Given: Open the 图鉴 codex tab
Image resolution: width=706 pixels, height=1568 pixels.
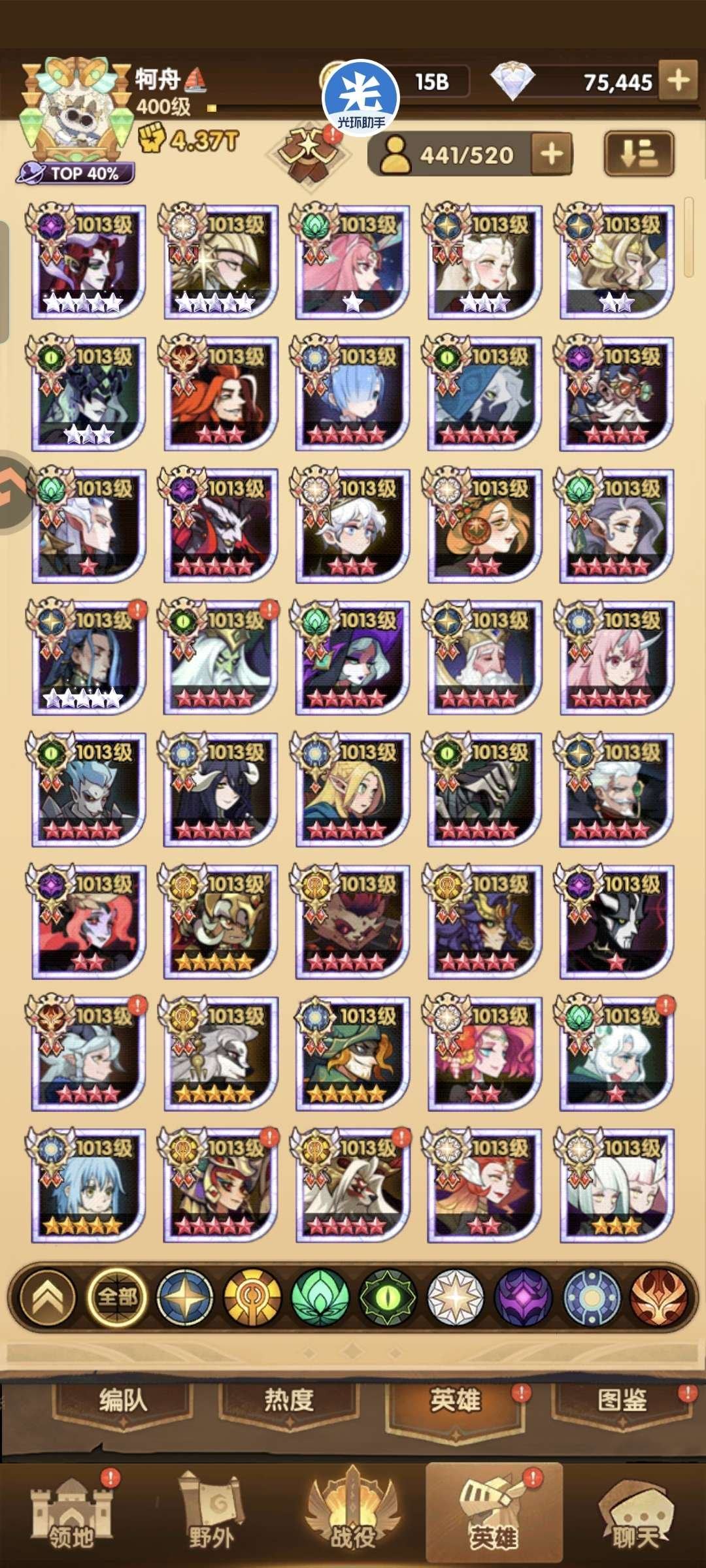Looking at the screenshot, I should [x=621, y=1400].
